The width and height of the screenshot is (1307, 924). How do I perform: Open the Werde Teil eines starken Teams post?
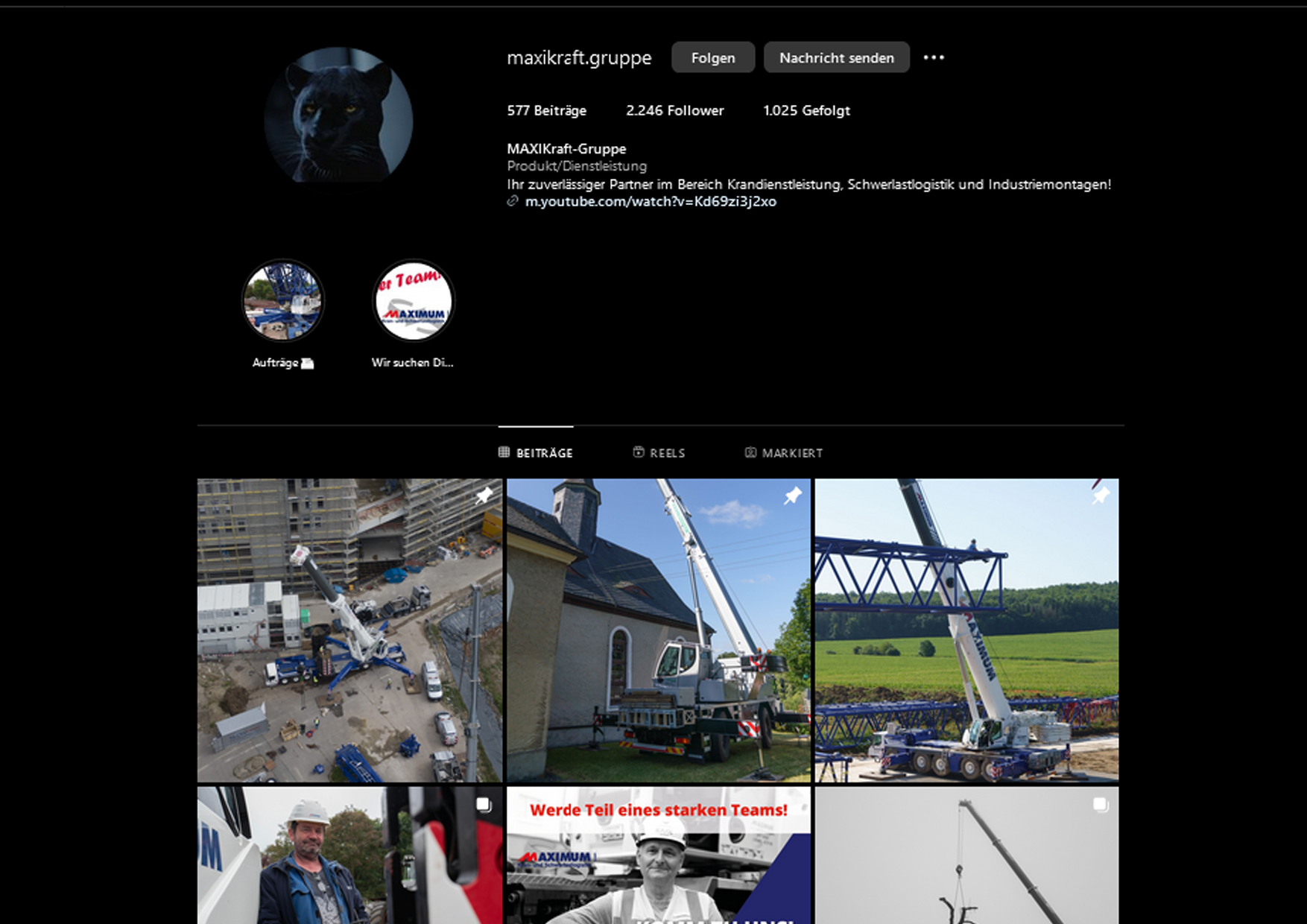tap(658, 857)
